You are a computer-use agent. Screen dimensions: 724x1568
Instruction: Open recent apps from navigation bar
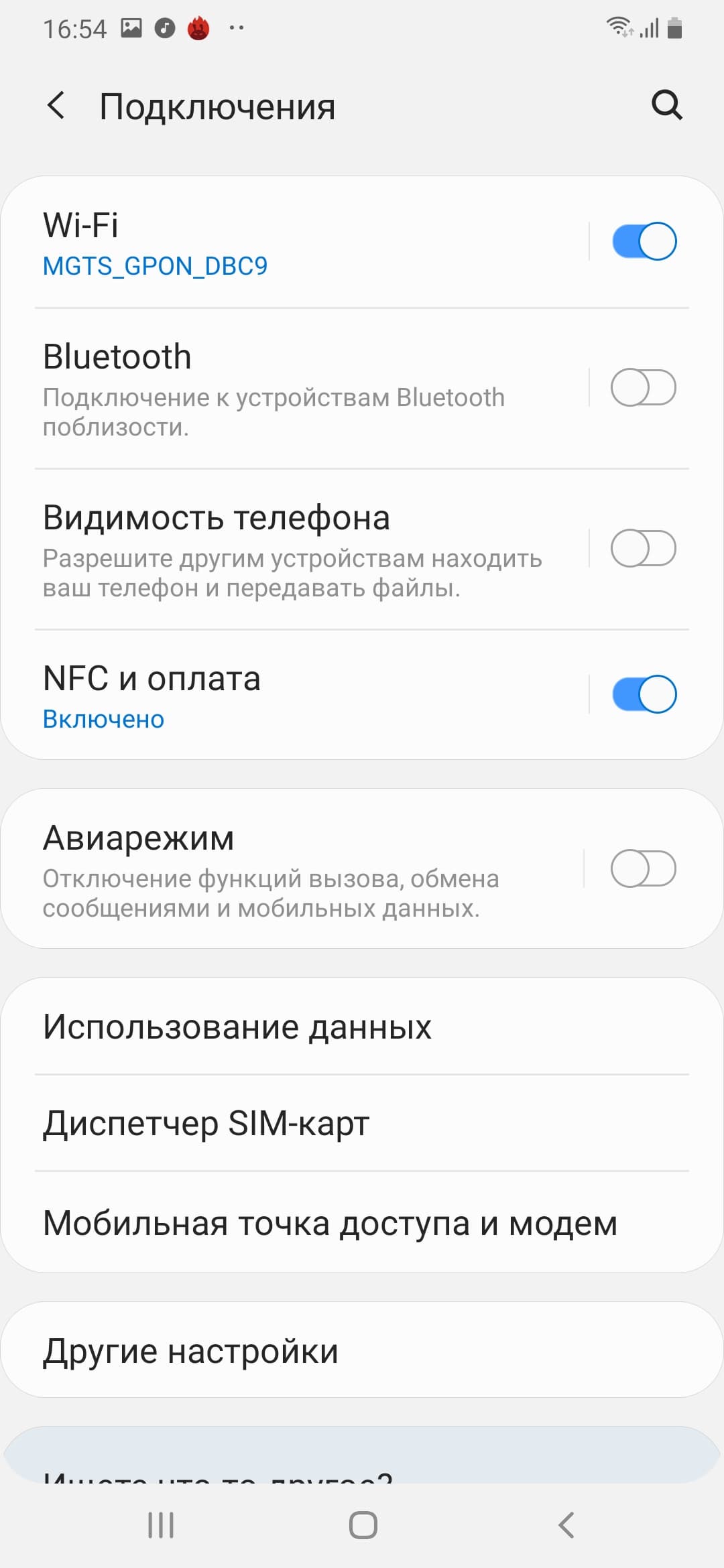click(161, 1525)
